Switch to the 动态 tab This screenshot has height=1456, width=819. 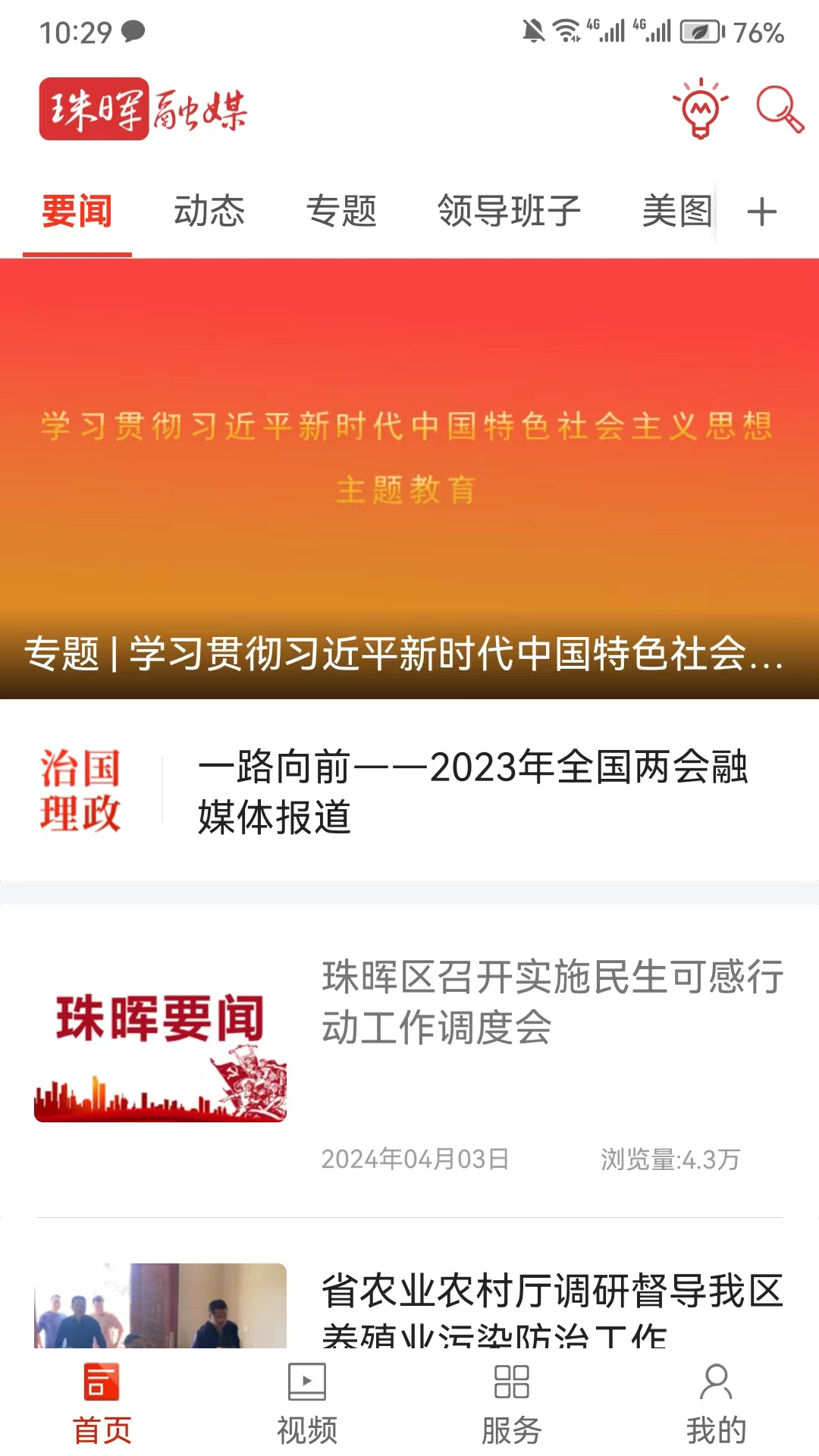pos(209,212)
